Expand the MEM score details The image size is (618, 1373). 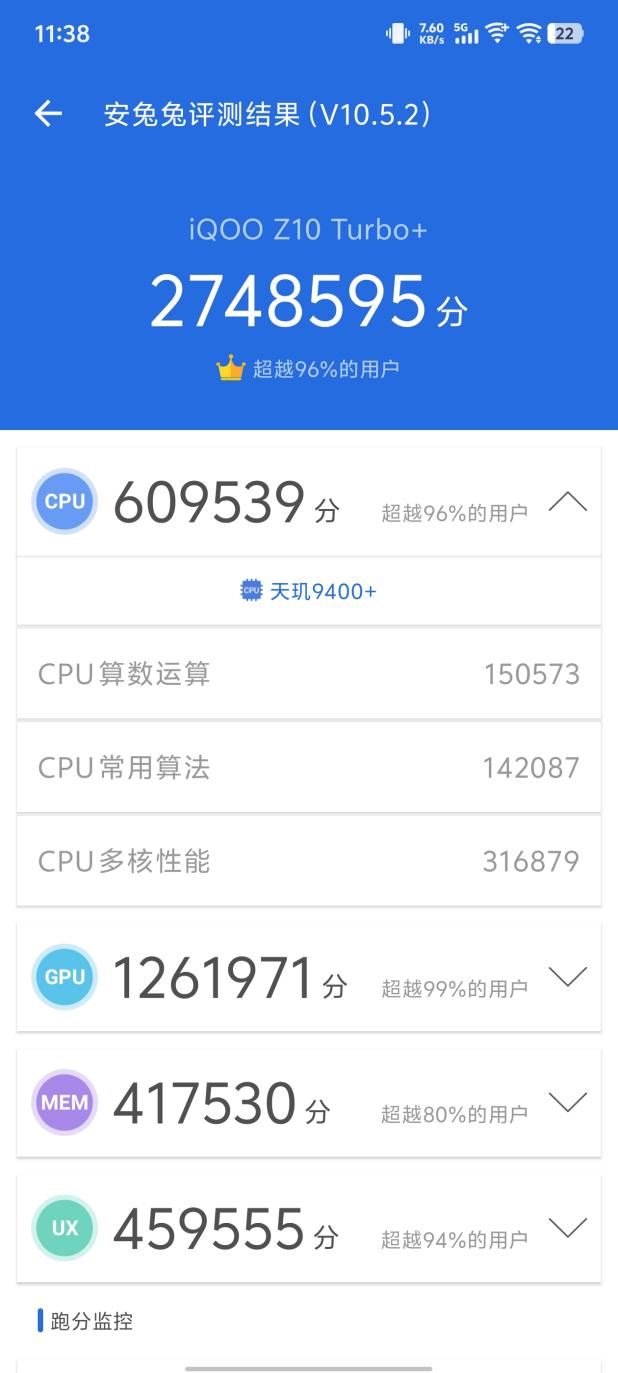point(567,1103)
